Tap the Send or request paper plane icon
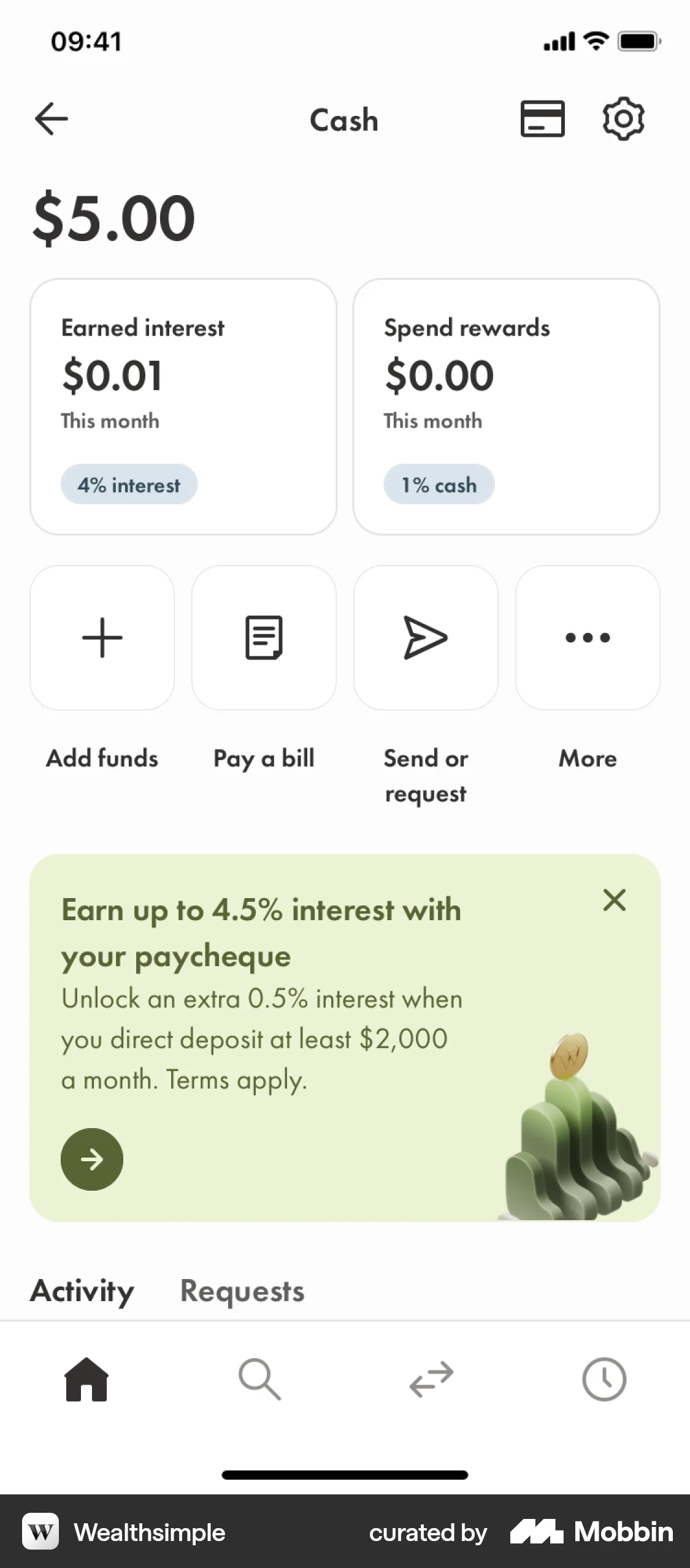The width and height of the screenshot is (690, 1568). pos(426,637)
